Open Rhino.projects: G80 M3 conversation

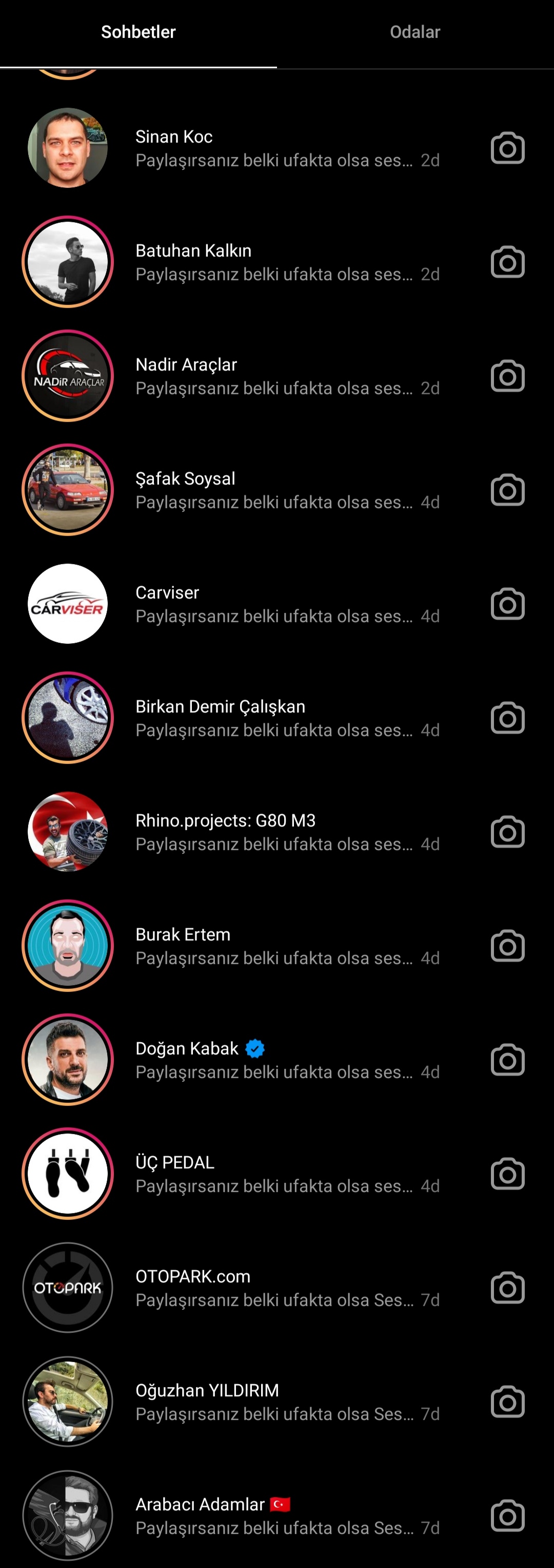tap(273, 832)
